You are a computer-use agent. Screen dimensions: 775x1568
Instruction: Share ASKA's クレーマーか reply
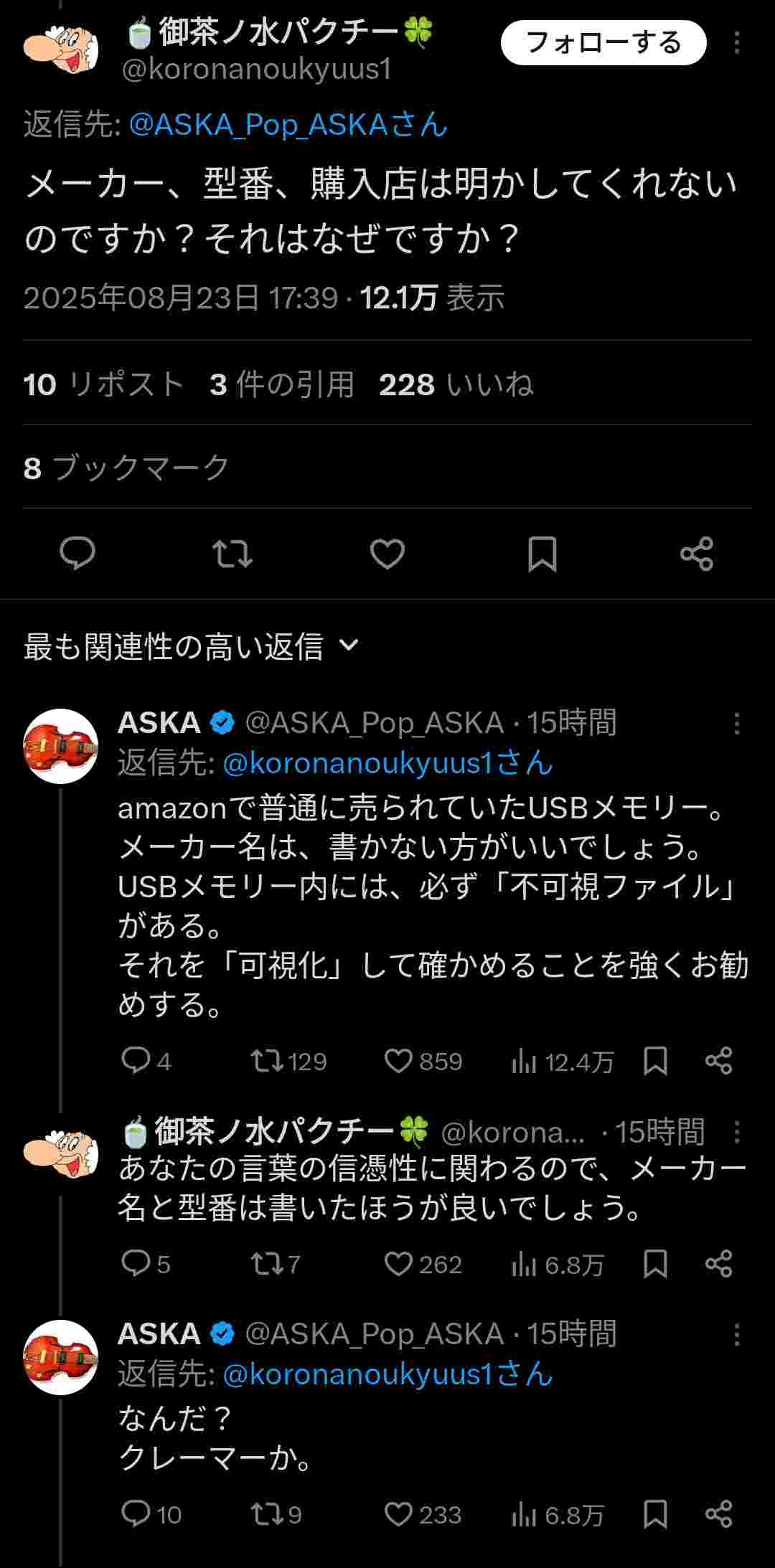pos(719,1514)
